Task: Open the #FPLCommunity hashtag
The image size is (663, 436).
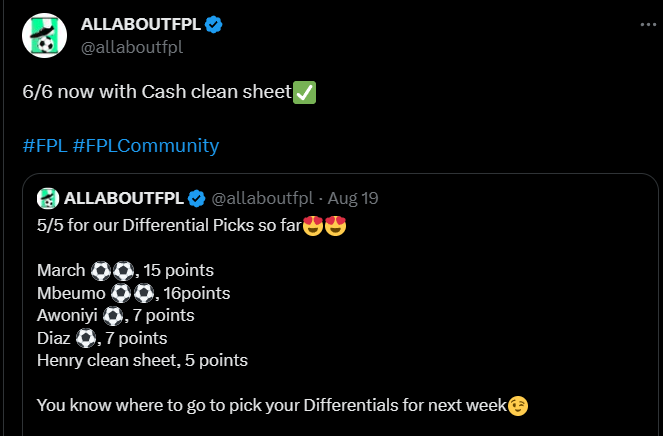Action: 146,145
